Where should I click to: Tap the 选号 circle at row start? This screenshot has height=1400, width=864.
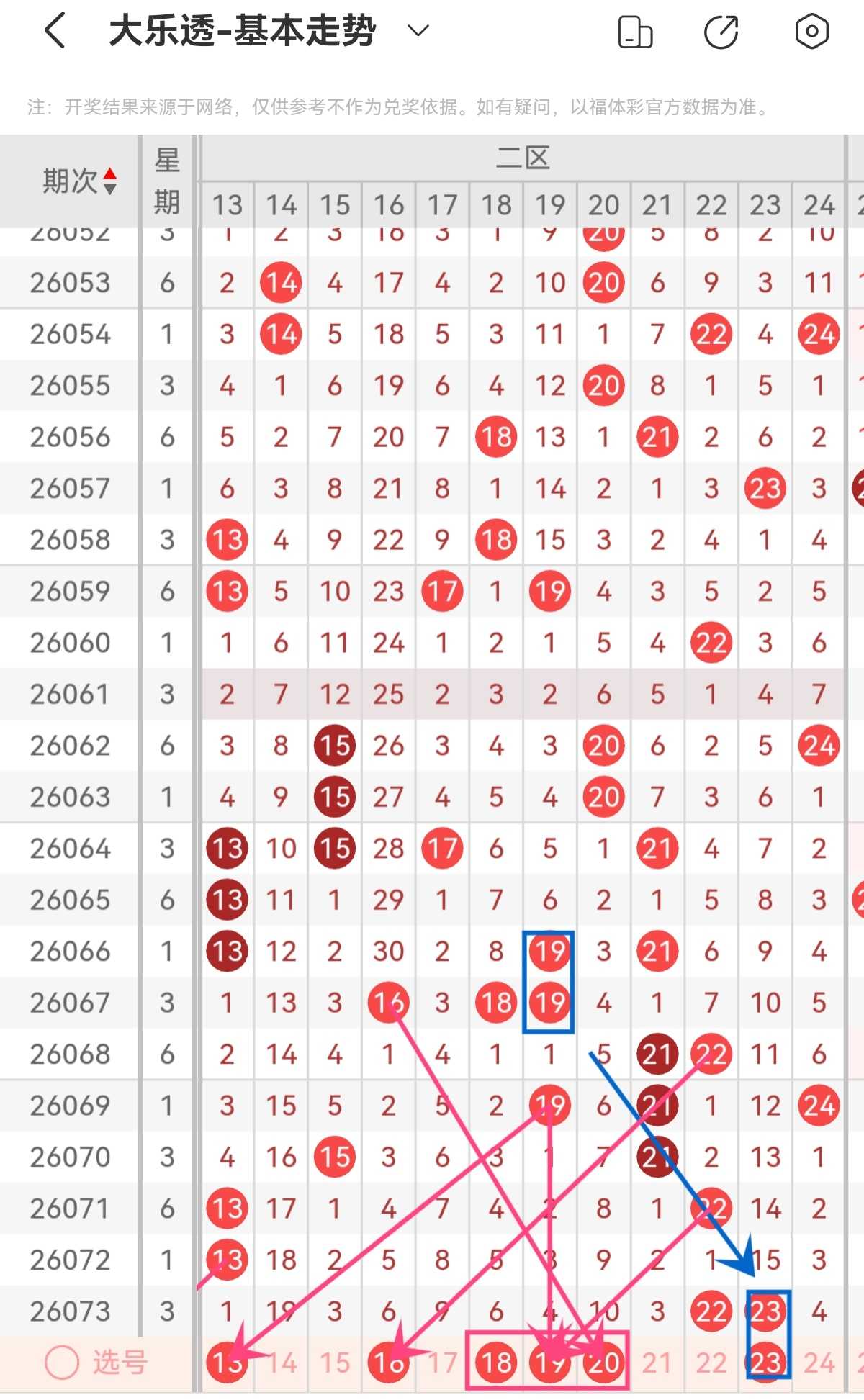(x=62, y=1362)
